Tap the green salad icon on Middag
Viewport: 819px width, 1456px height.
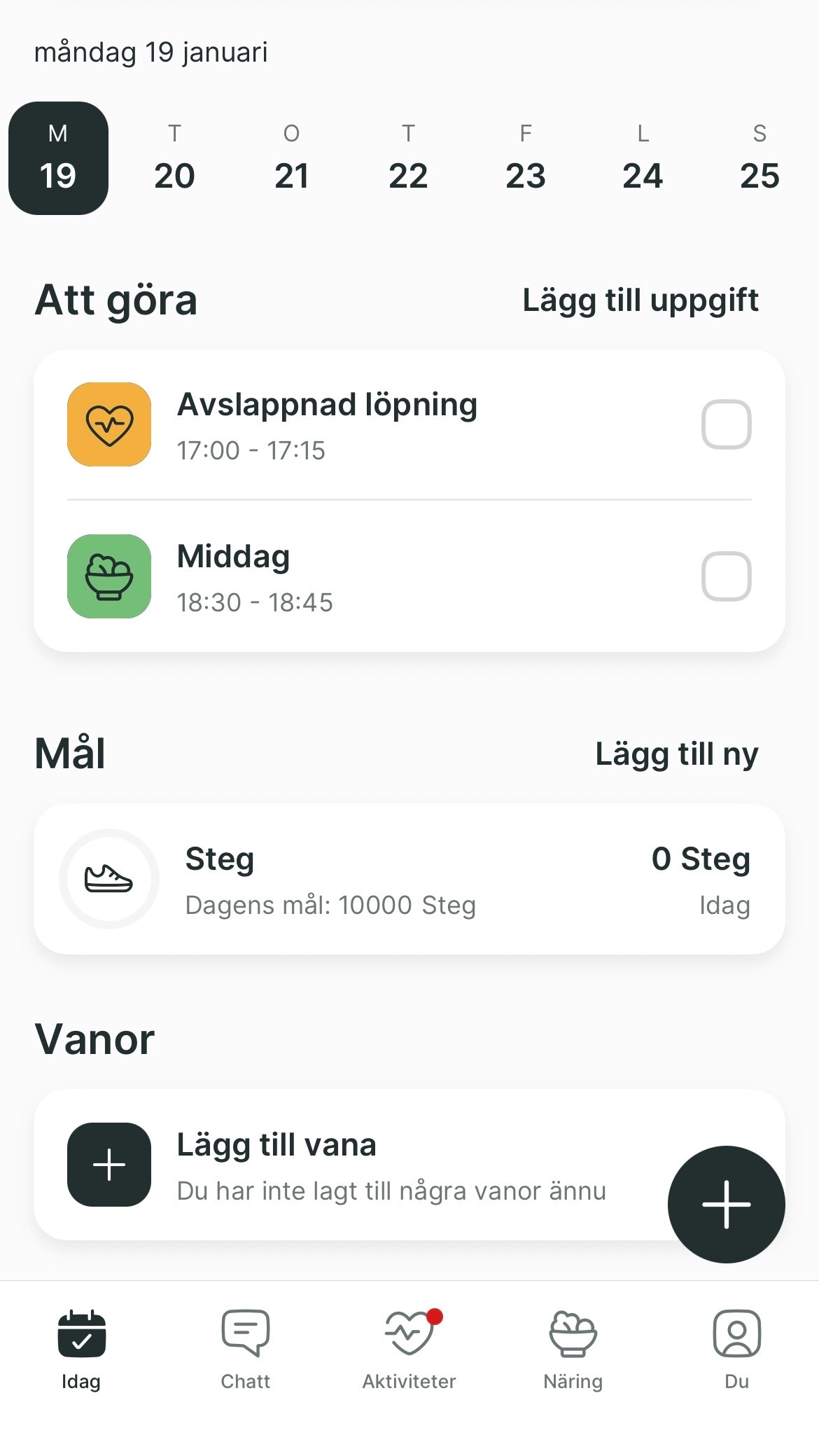coord(108,576)
